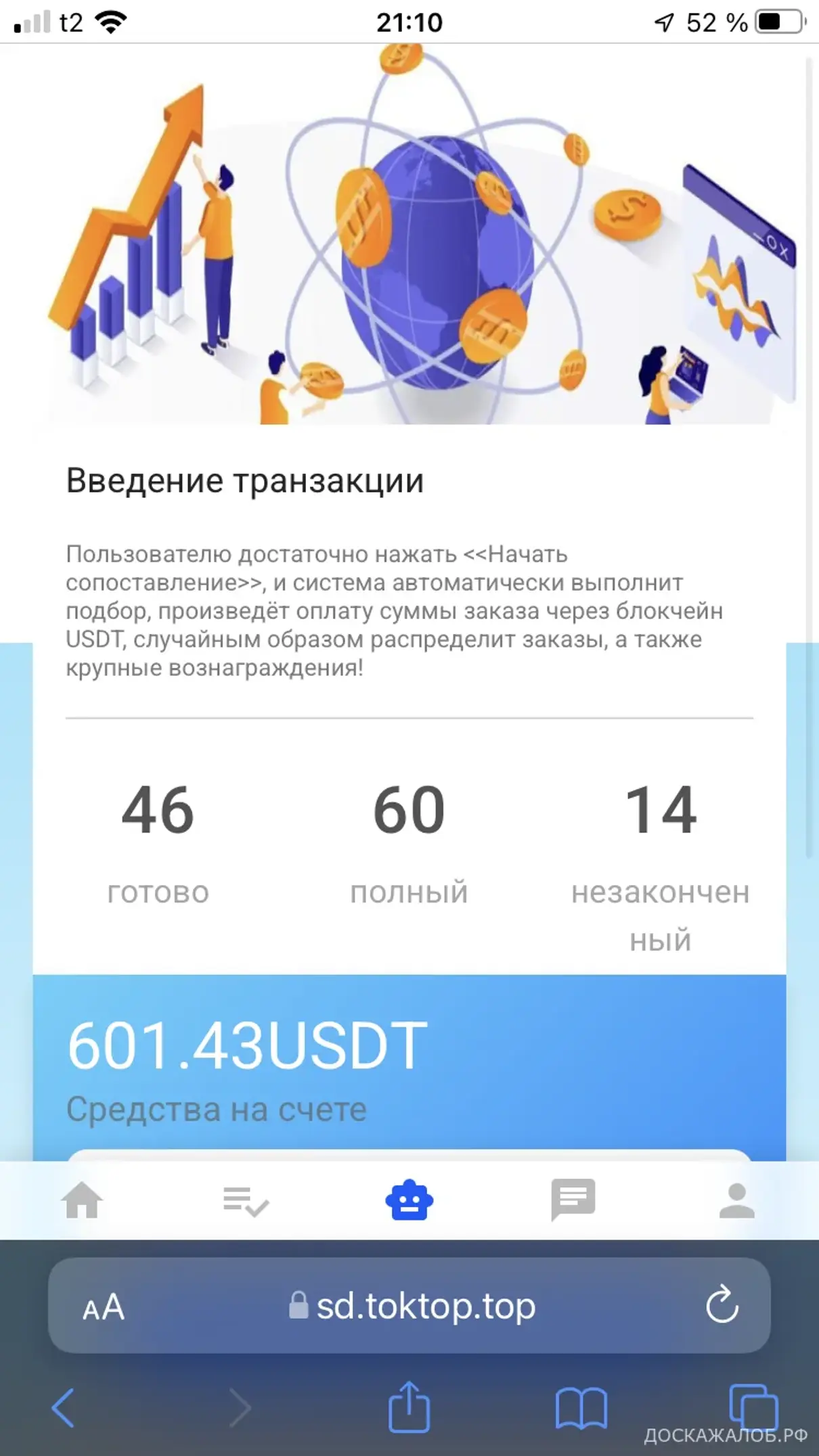The width and height of the screenshot is (819, 1456).
Task: Select the robot tab in bottom navigation
Action: [409, 1200]
